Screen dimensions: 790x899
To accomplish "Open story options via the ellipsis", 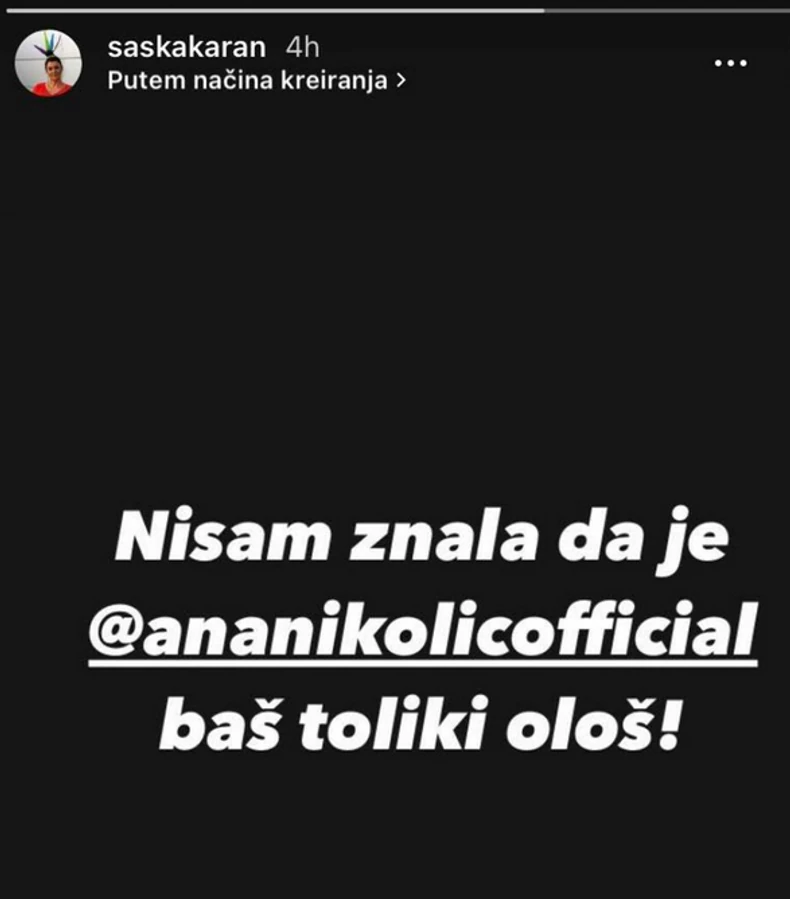I will click(x=733, y=62).
